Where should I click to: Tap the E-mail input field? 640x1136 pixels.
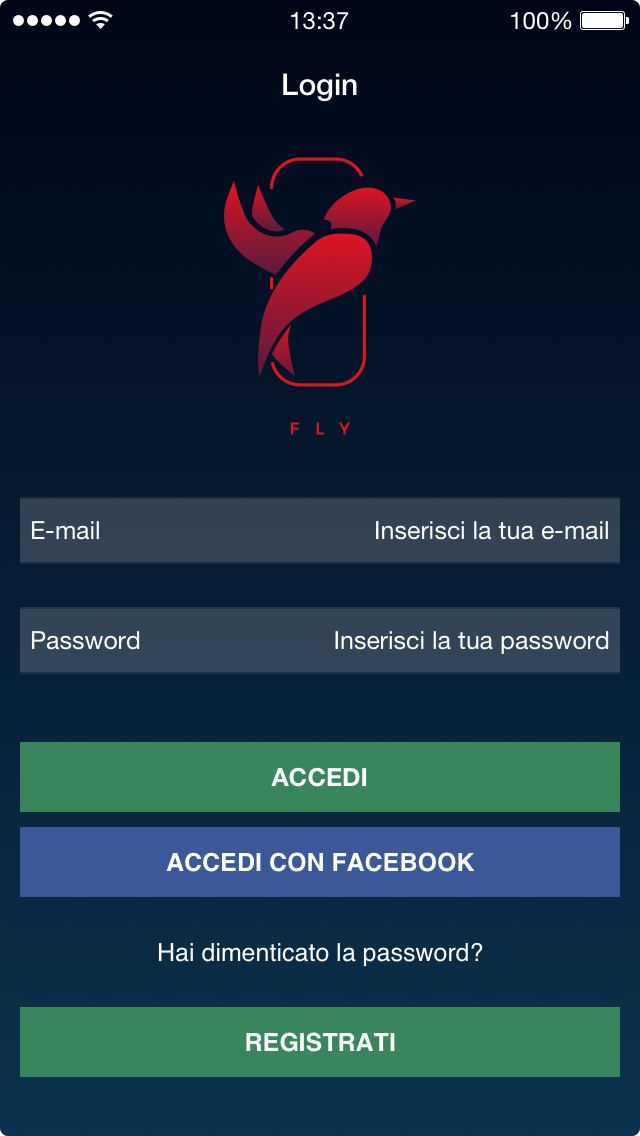click(320, 530)
